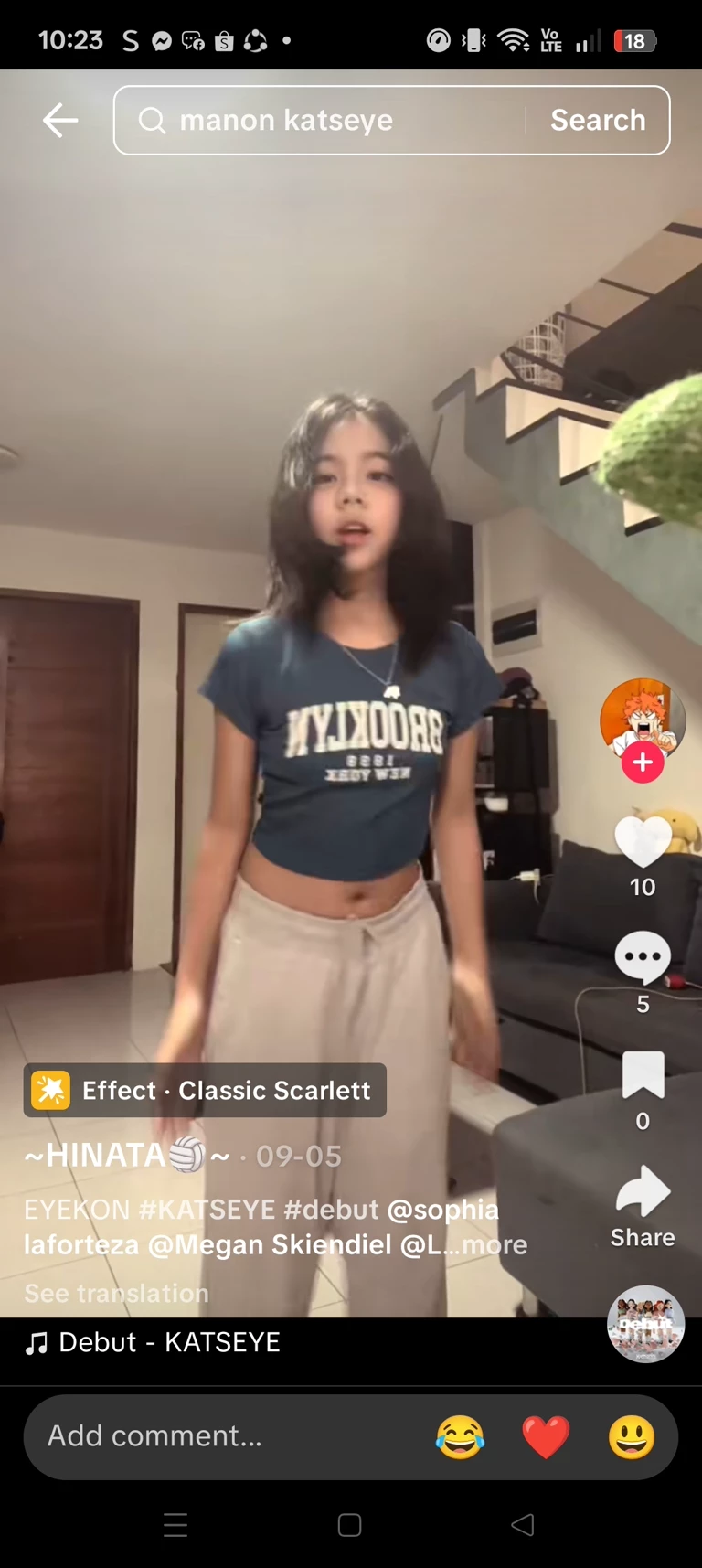The width and height of the screenshot is (702, 1568).
Task: Like this video
Action: click(643, 841)
